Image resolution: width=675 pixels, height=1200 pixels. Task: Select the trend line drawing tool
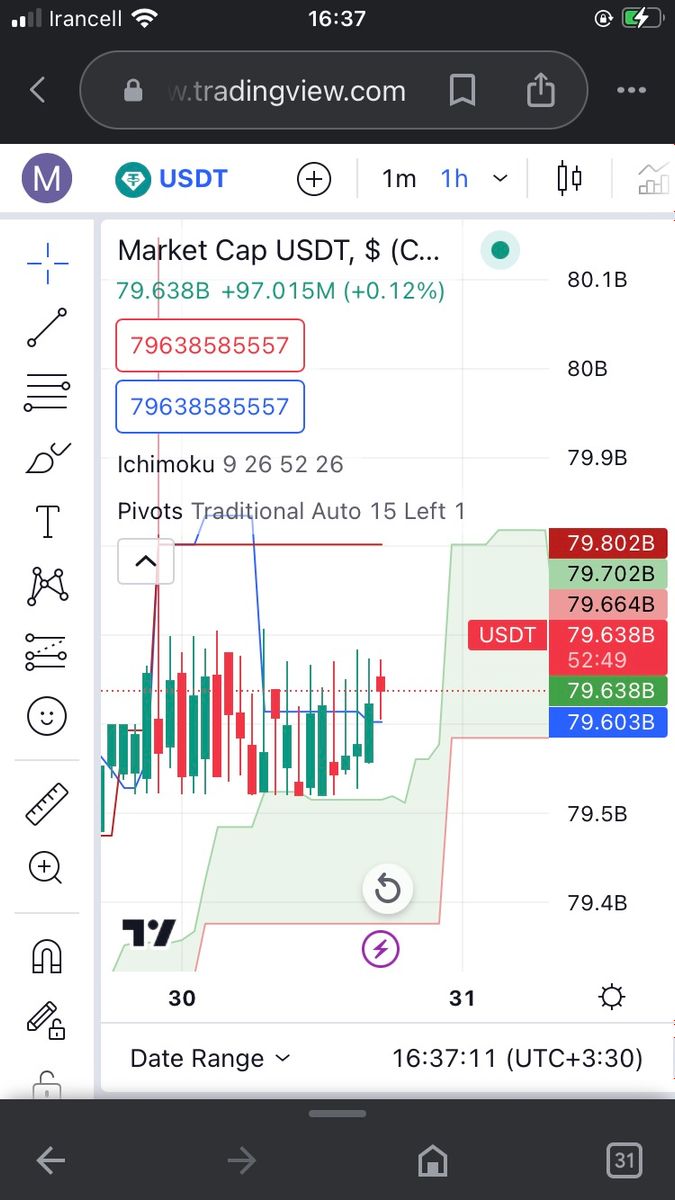(47, 328)
